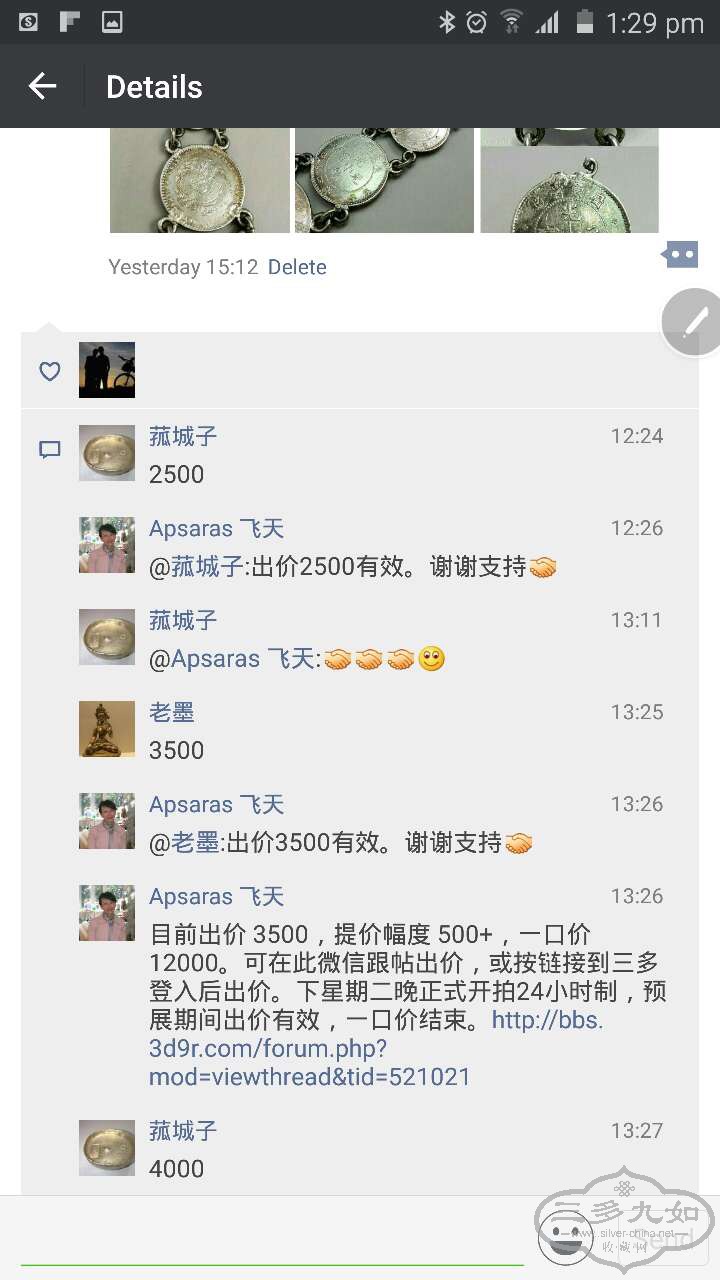
Task: Open the like and comment popup button
Action: pos(680,255)
